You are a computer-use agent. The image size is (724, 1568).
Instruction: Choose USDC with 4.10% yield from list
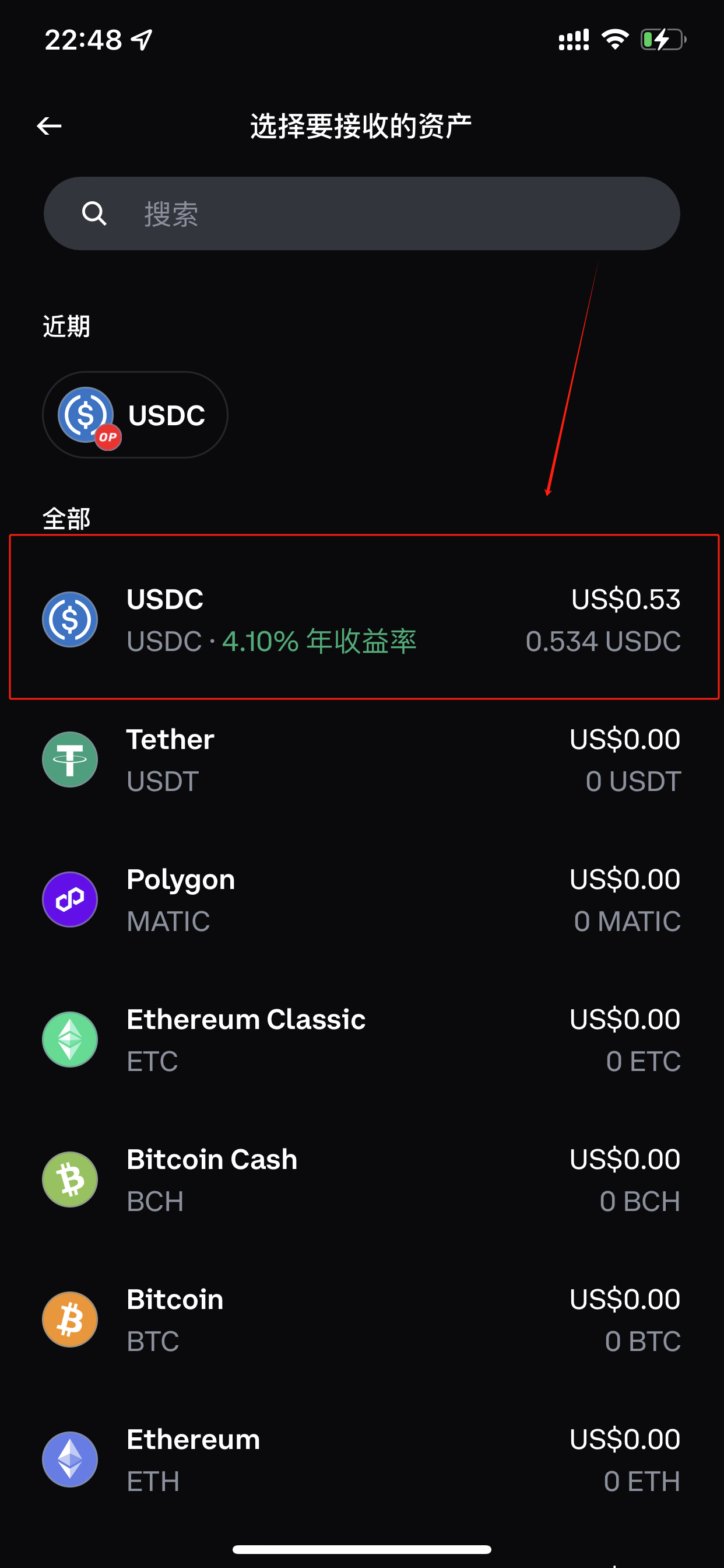361,619
